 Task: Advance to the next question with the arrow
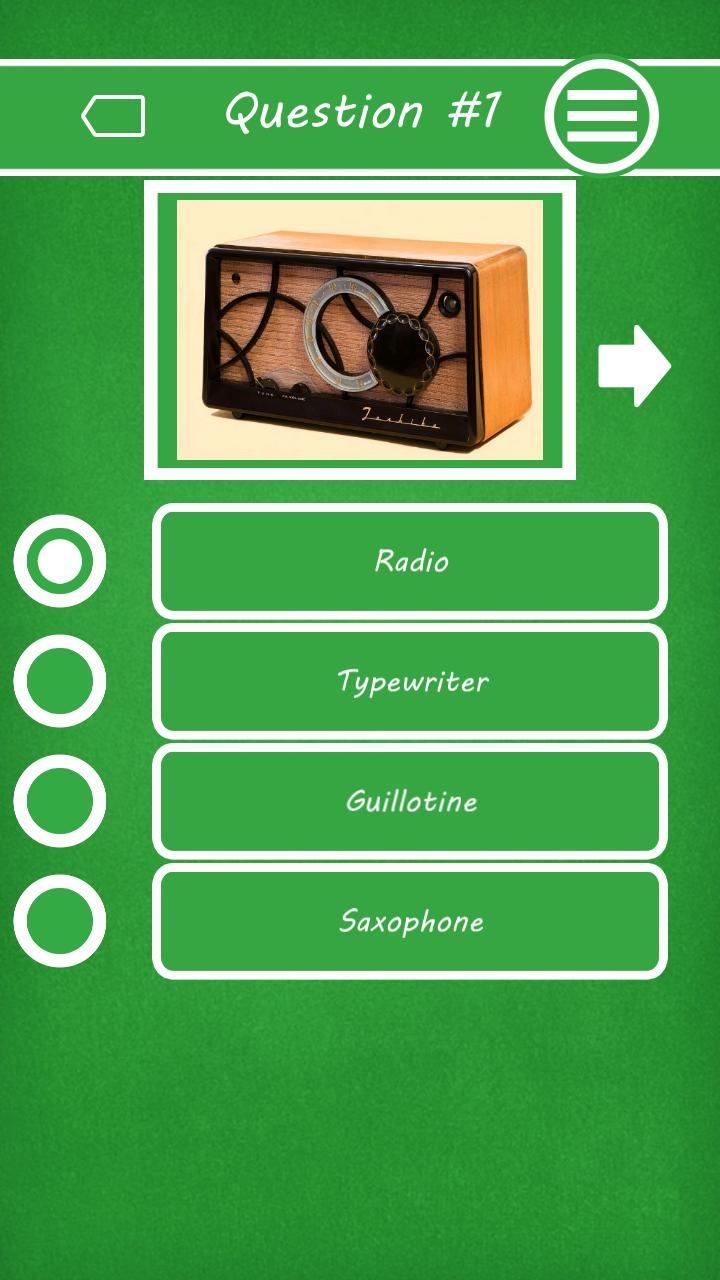(635, 366)
